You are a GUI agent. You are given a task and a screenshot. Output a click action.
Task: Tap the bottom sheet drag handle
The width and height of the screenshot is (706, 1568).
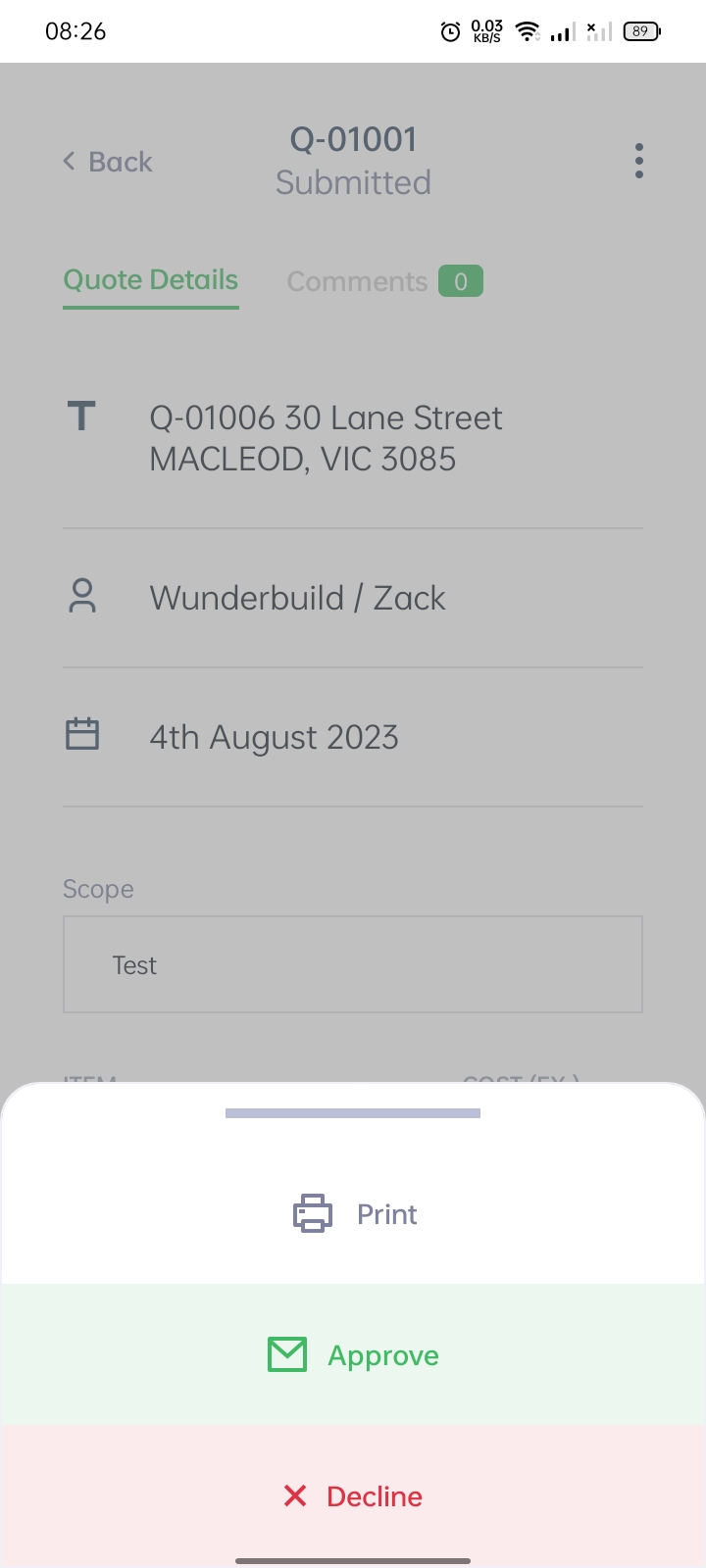pyautogui.click(x=353, y=1113)
